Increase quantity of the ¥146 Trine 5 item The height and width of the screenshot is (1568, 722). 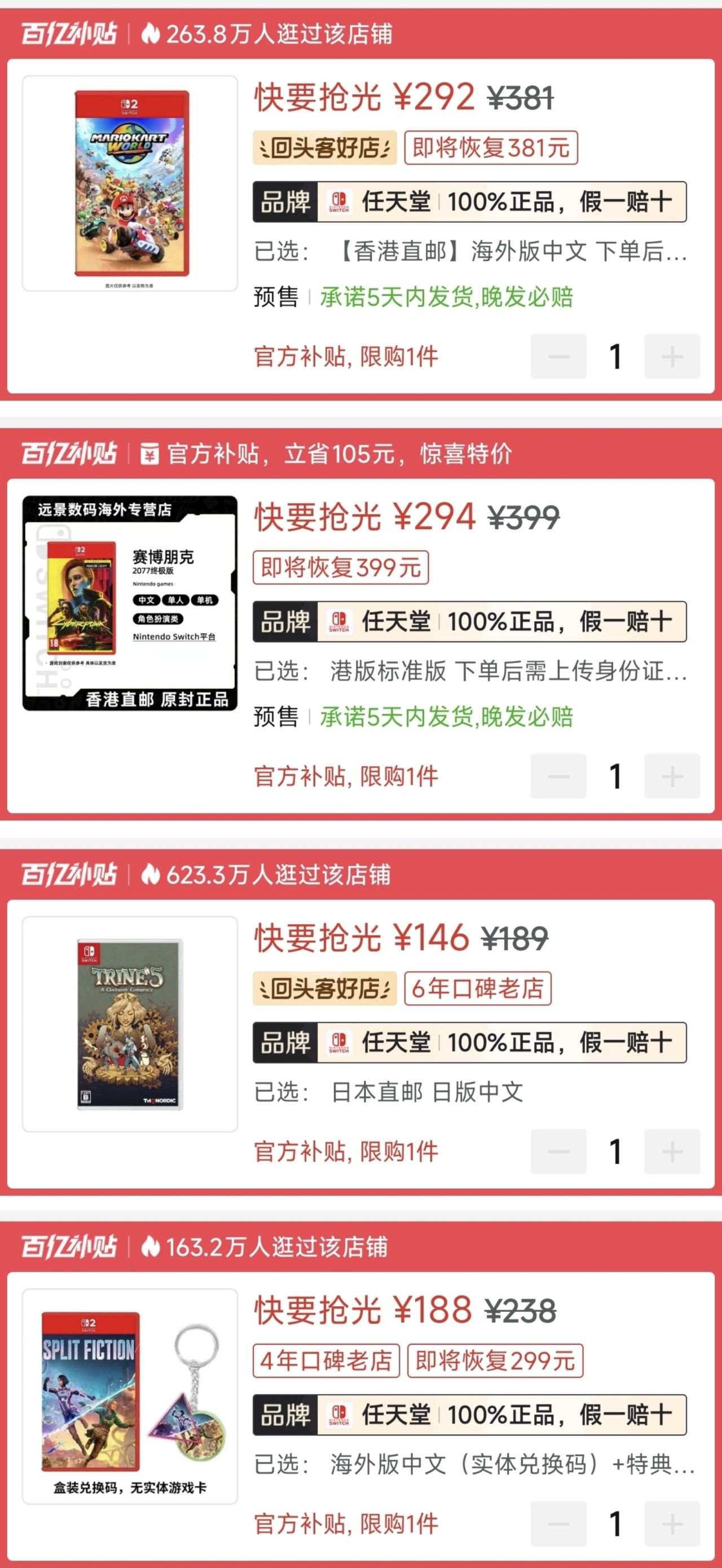click(671, 1151)
